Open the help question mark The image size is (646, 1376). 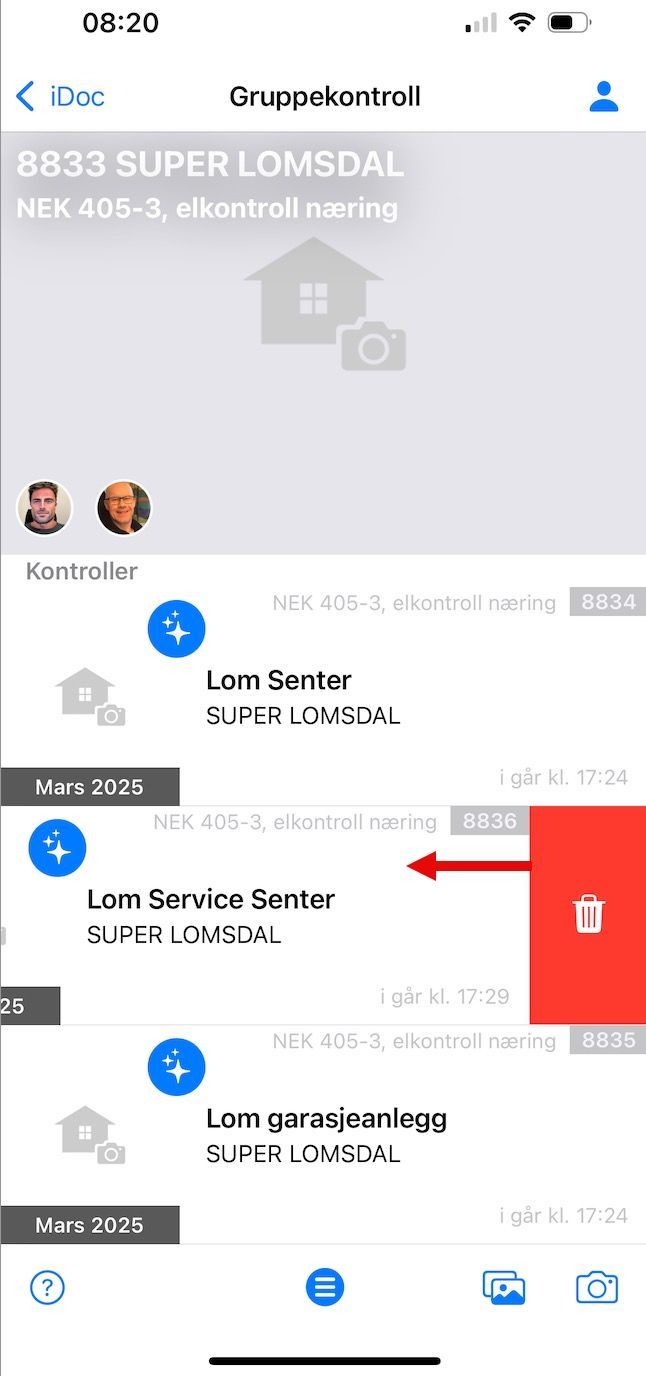pos(47,1287)
